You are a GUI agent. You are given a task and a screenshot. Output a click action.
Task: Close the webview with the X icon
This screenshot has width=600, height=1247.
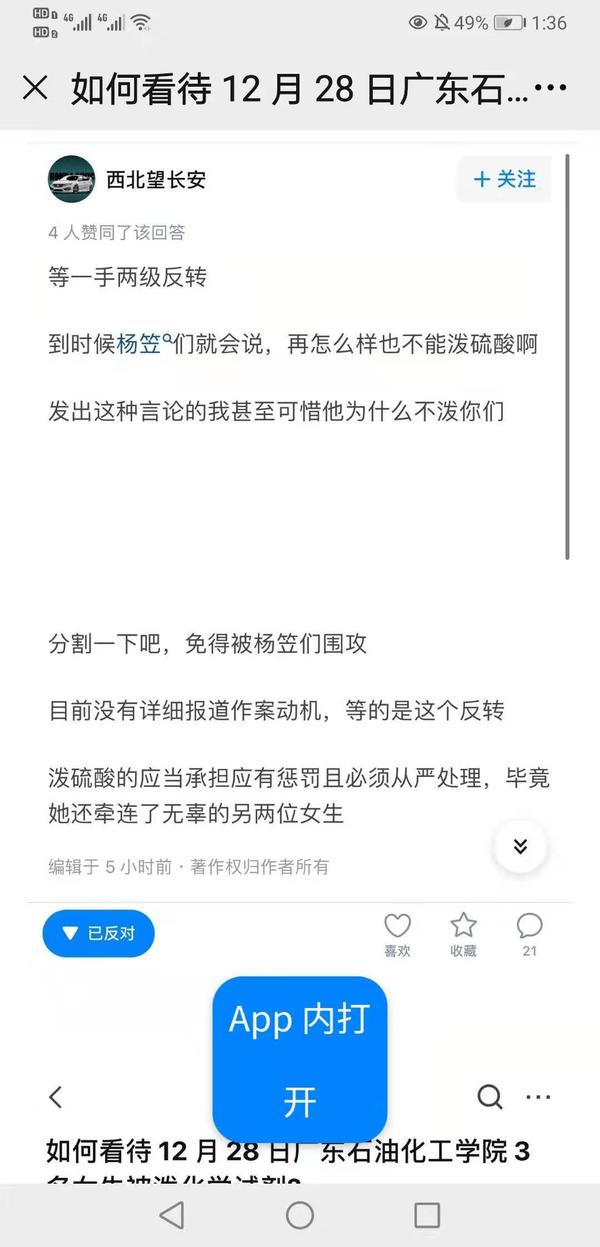pos(35,88)
